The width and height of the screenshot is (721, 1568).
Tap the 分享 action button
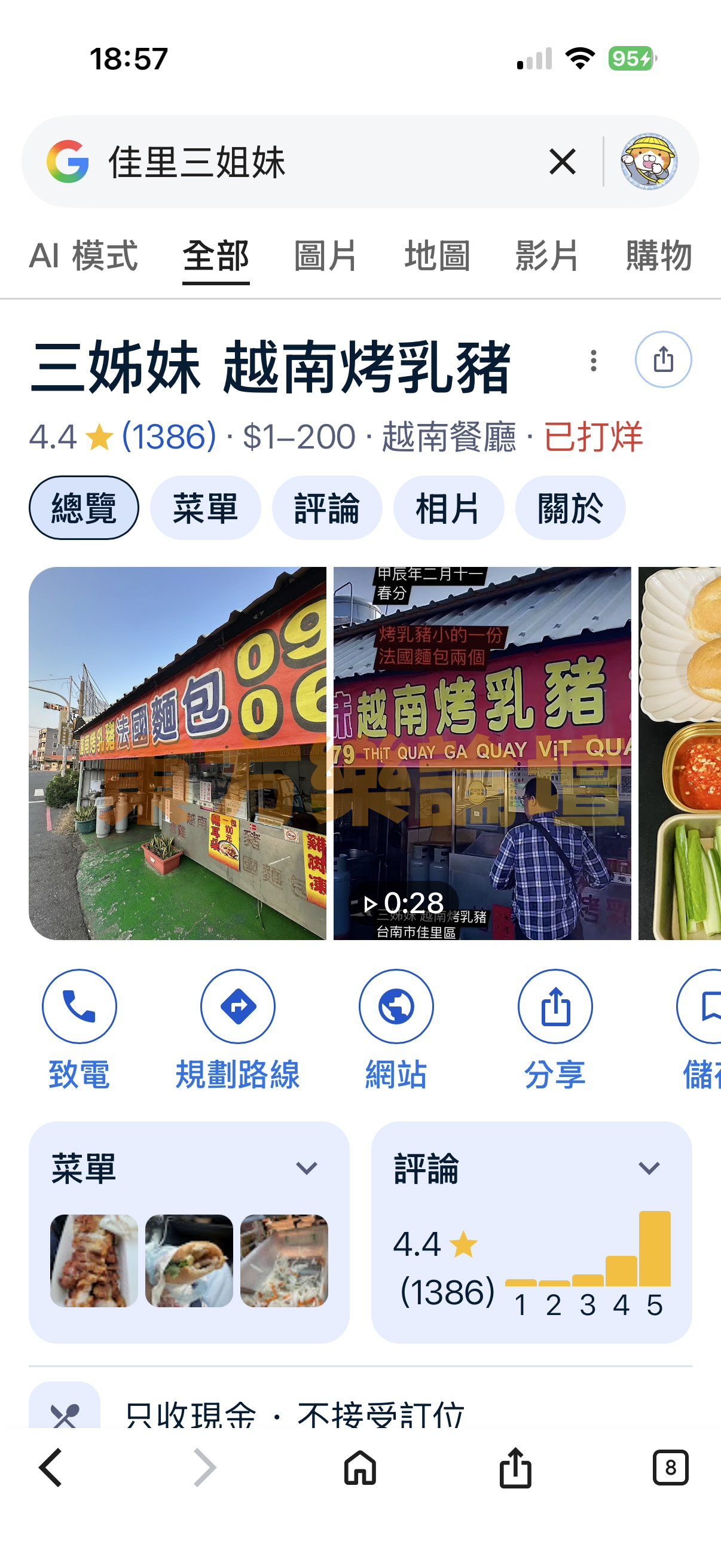[554, 1007]
